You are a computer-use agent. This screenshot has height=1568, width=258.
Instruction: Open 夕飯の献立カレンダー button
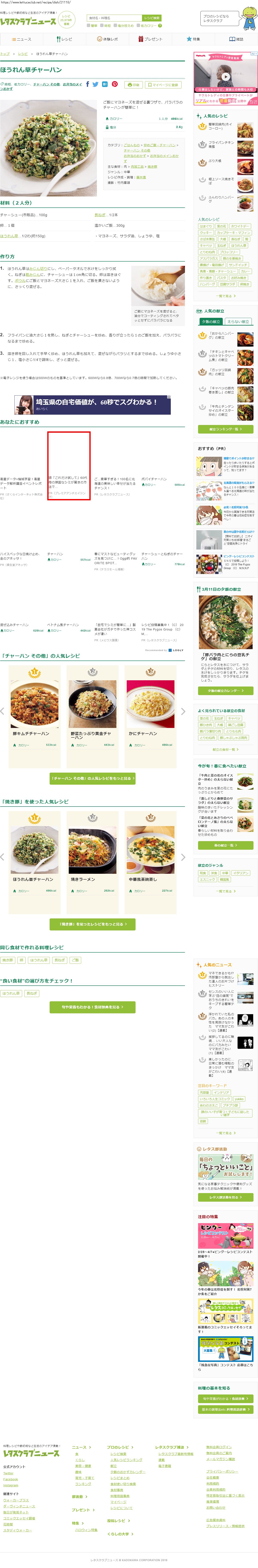tap(226, 691)
